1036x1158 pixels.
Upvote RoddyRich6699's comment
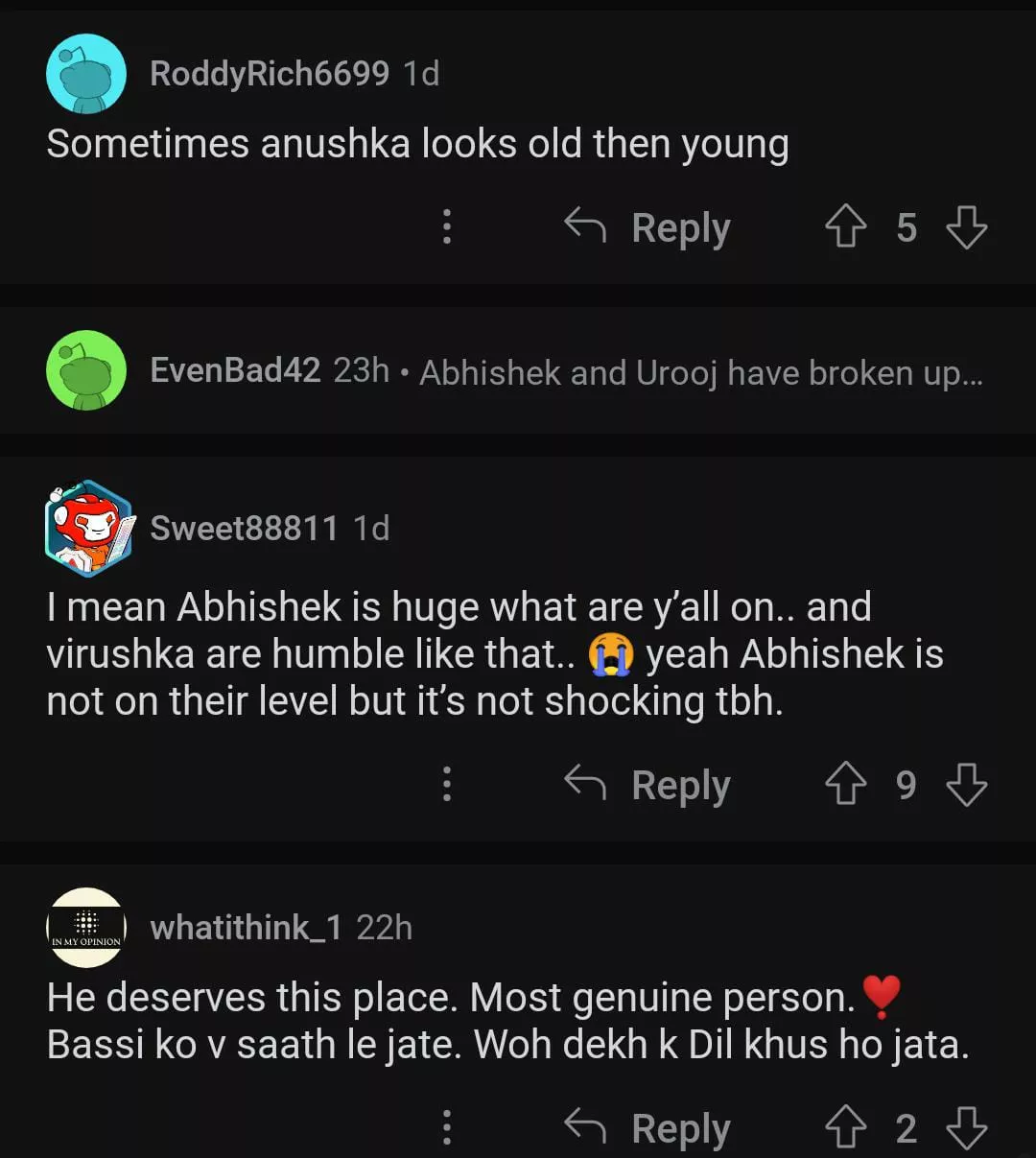[845, 228]
